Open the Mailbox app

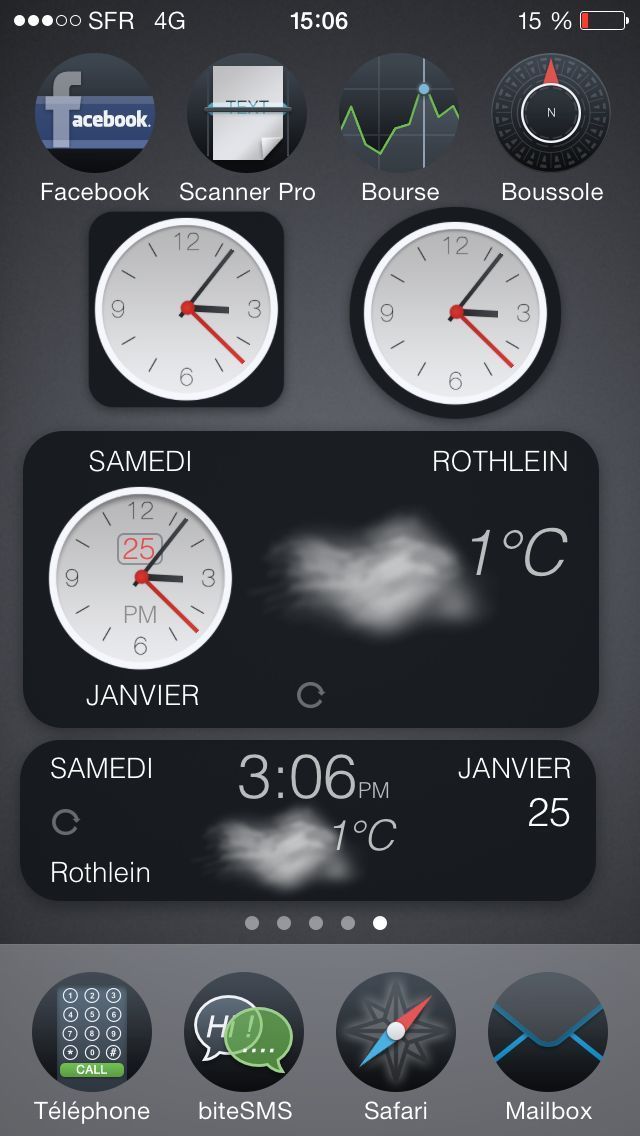(x=548, y=1032)
